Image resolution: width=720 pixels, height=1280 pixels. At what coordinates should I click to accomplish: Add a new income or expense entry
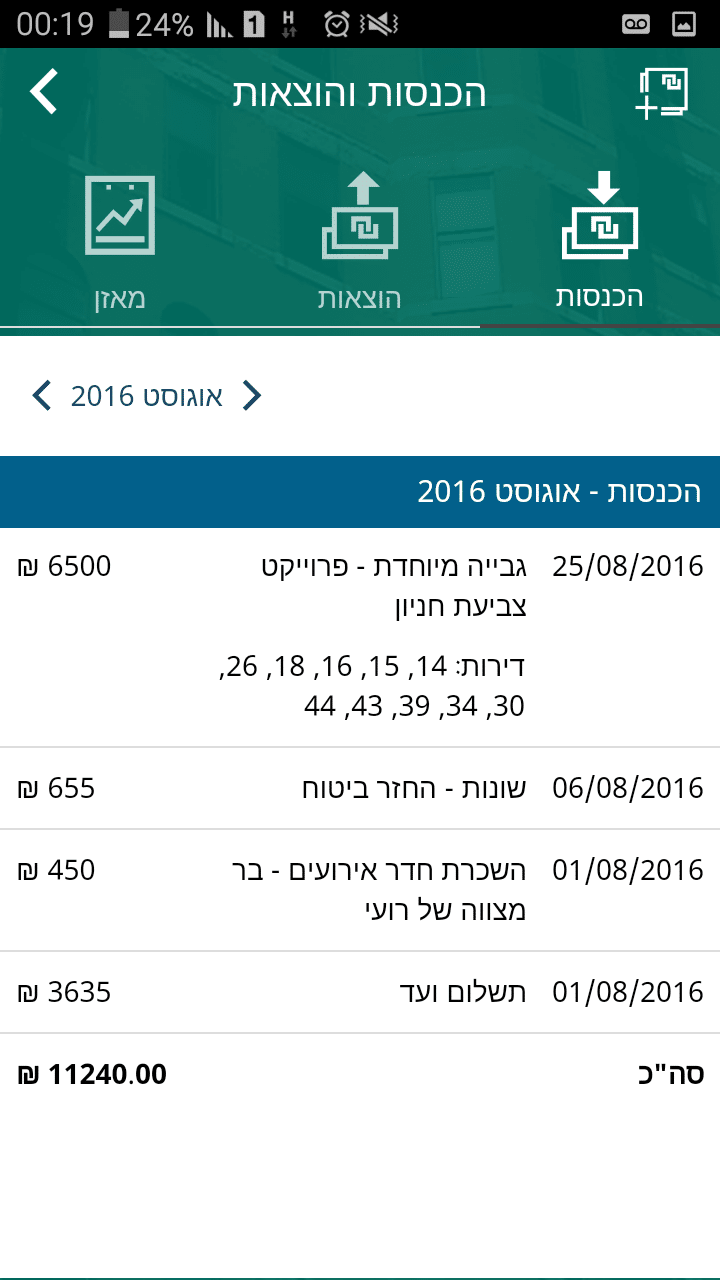(x=662, y=94)
